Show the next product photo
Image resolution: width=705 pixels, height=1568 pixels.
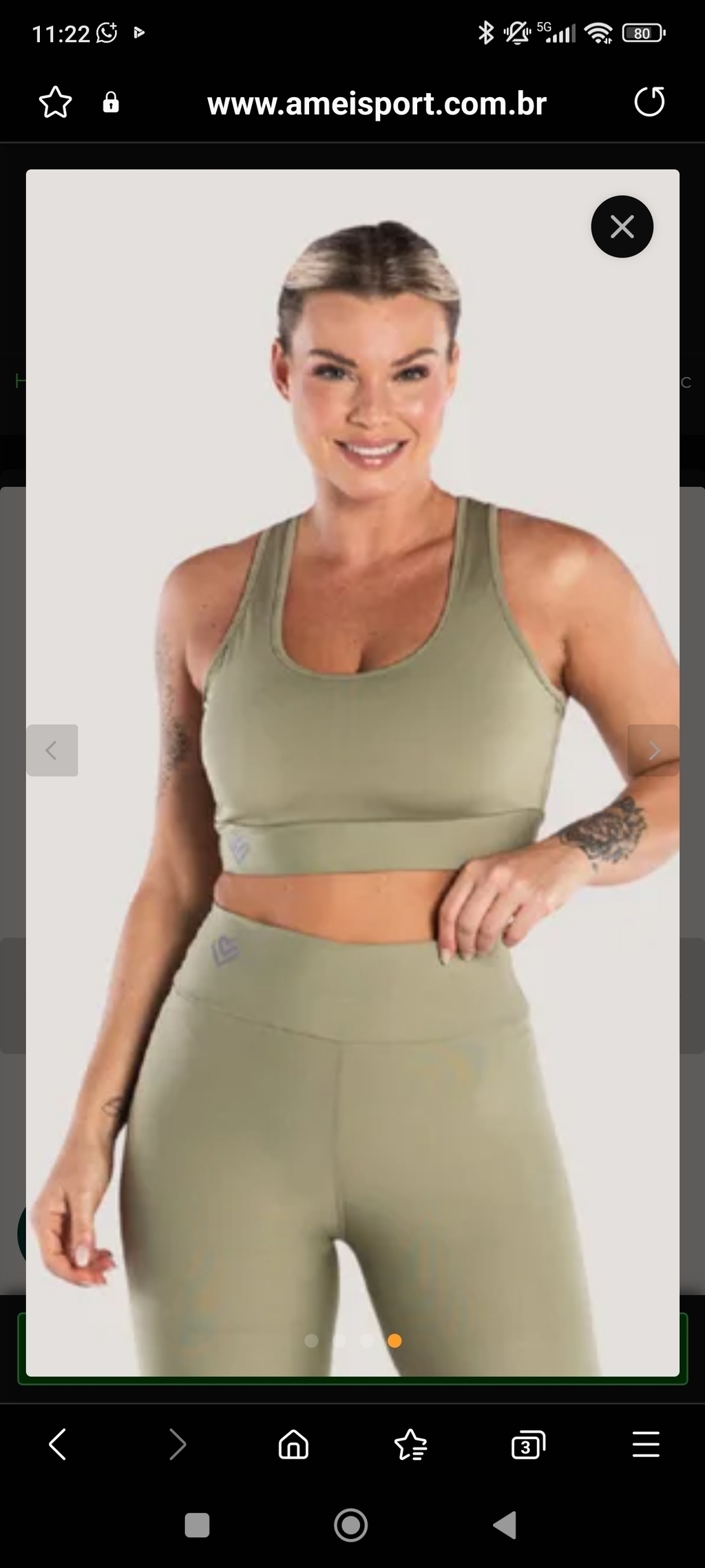(x=653, y=750)
